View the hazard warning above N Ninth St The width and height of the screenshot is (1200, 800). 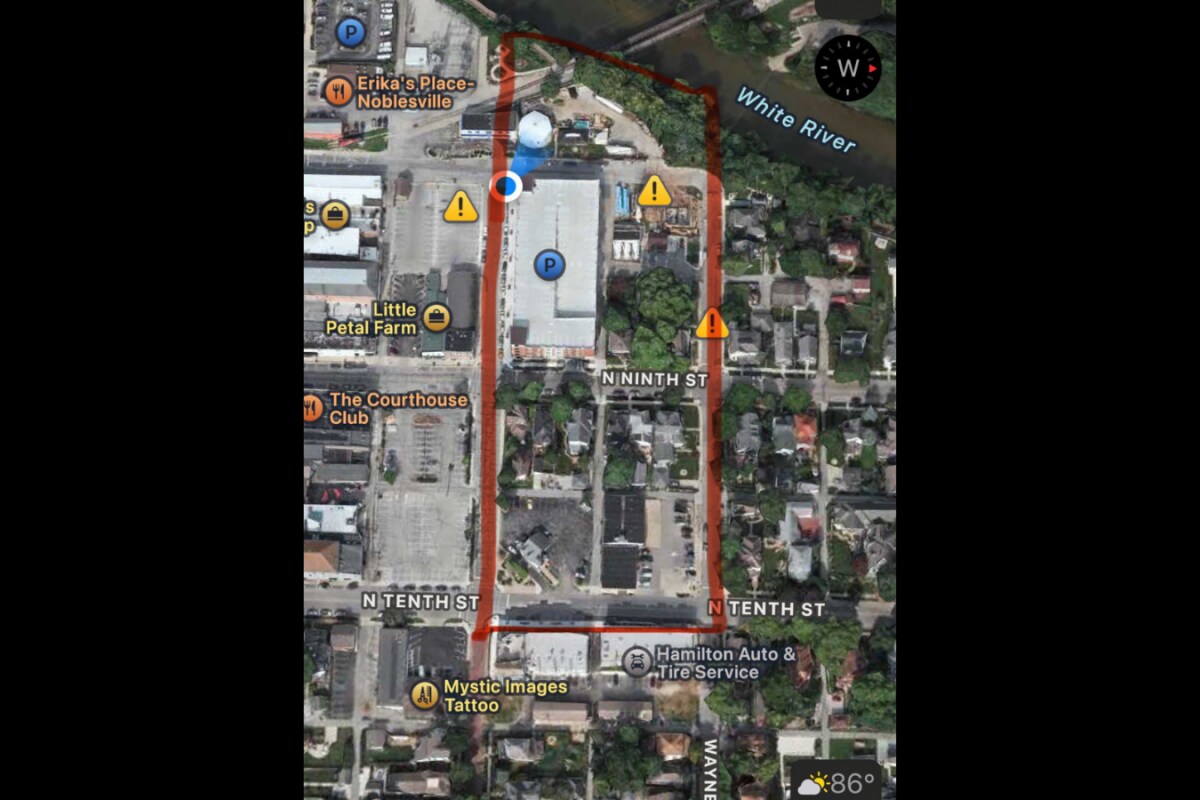click(712, 323)
